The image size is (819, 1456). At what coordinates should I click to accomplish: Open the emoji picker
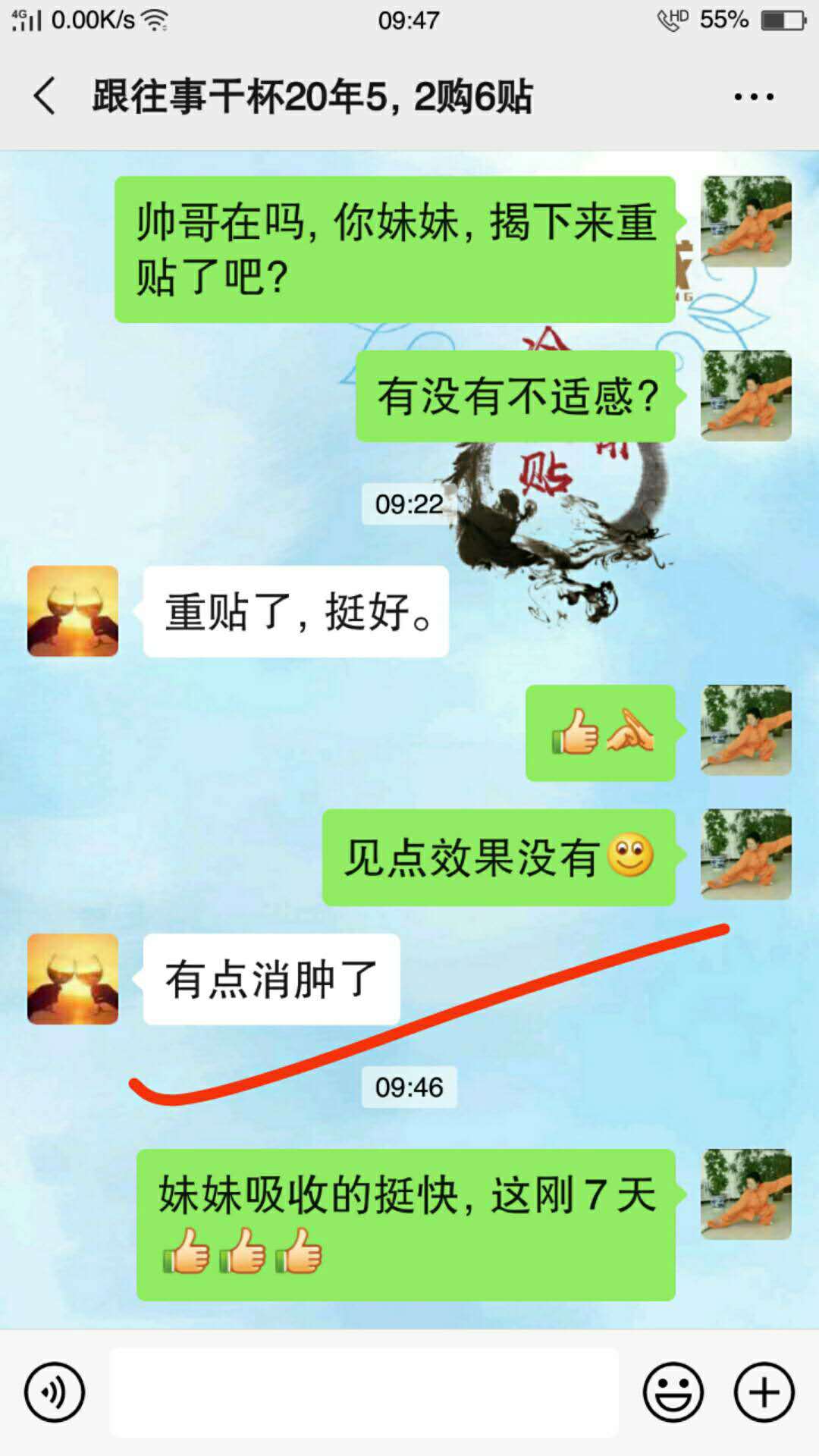point(673,1392)
